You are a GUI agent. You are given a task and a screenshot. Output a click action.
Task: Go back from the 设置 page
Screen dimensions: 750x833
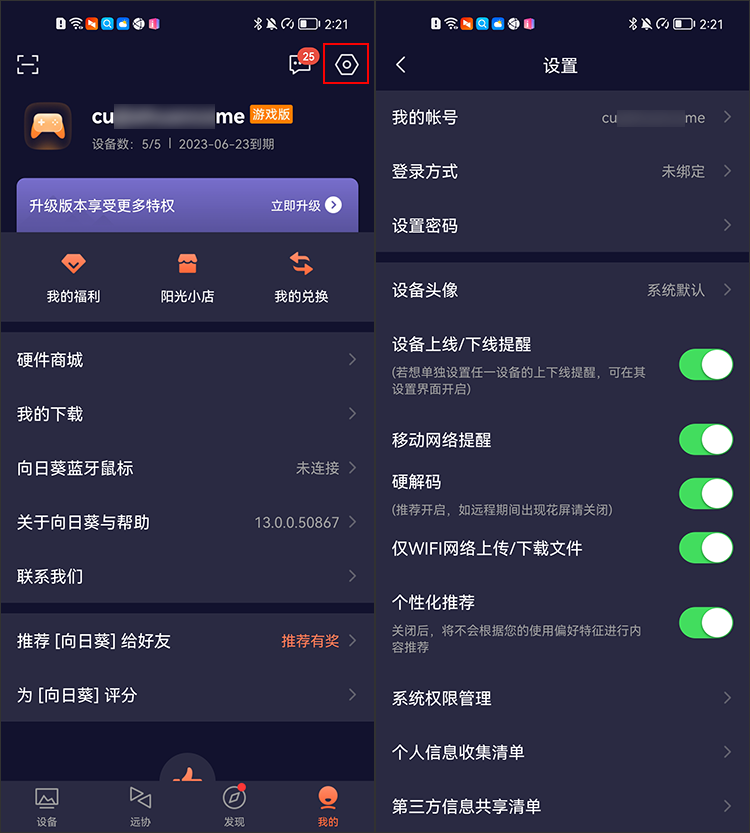pos(401,65)
